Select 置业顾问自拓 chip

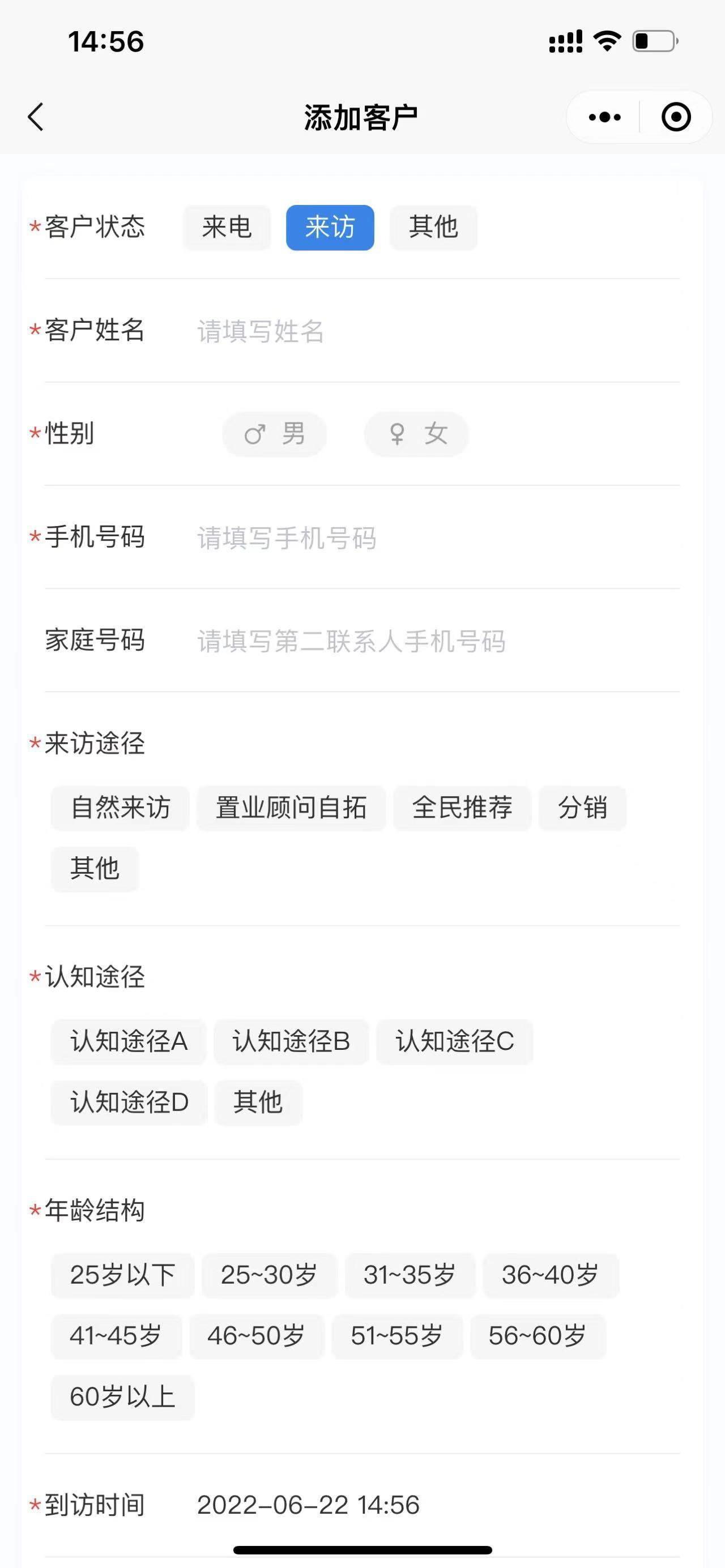coord(291,808)
